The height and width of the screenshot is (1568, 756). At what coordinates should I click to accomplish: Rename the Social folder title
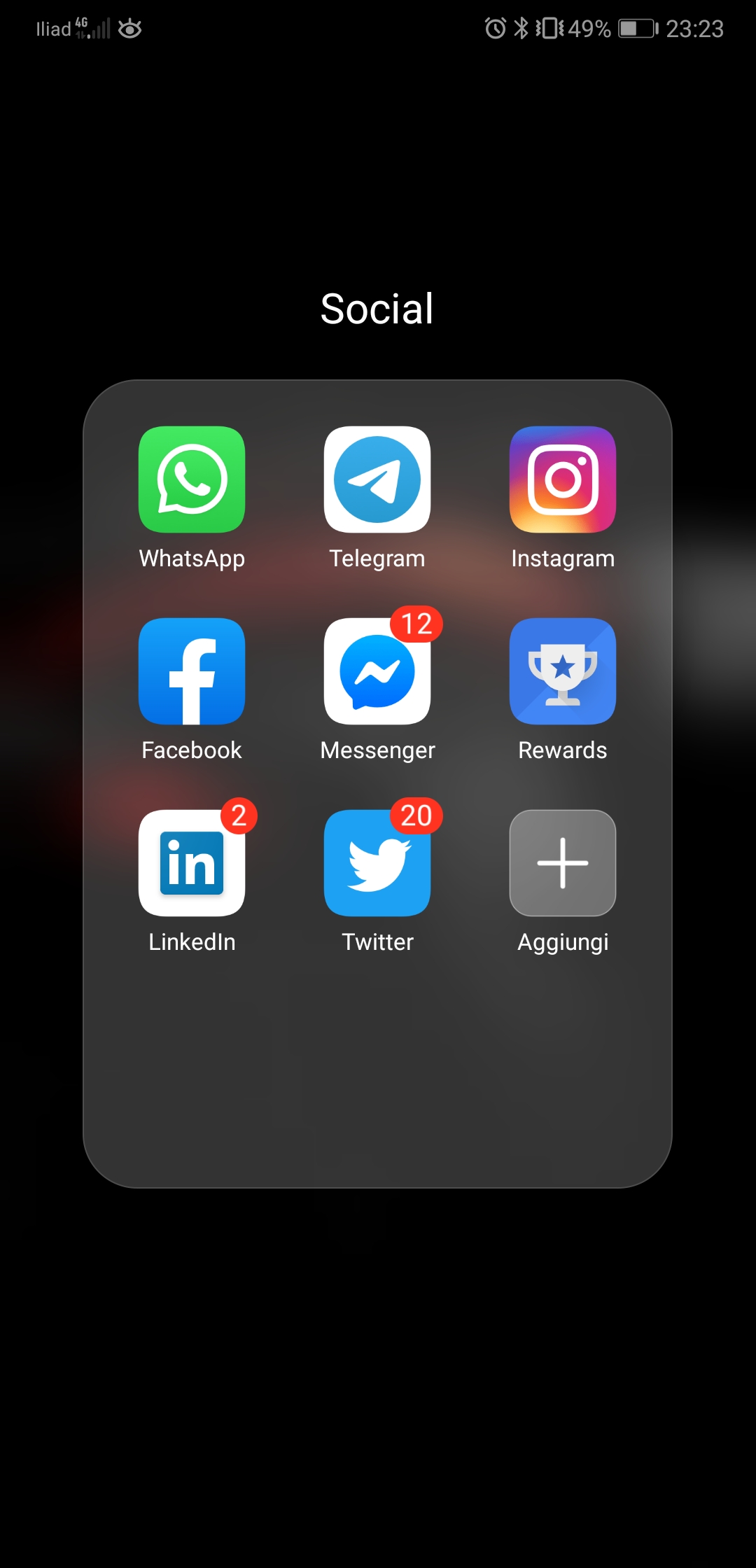tap(377, 309)
